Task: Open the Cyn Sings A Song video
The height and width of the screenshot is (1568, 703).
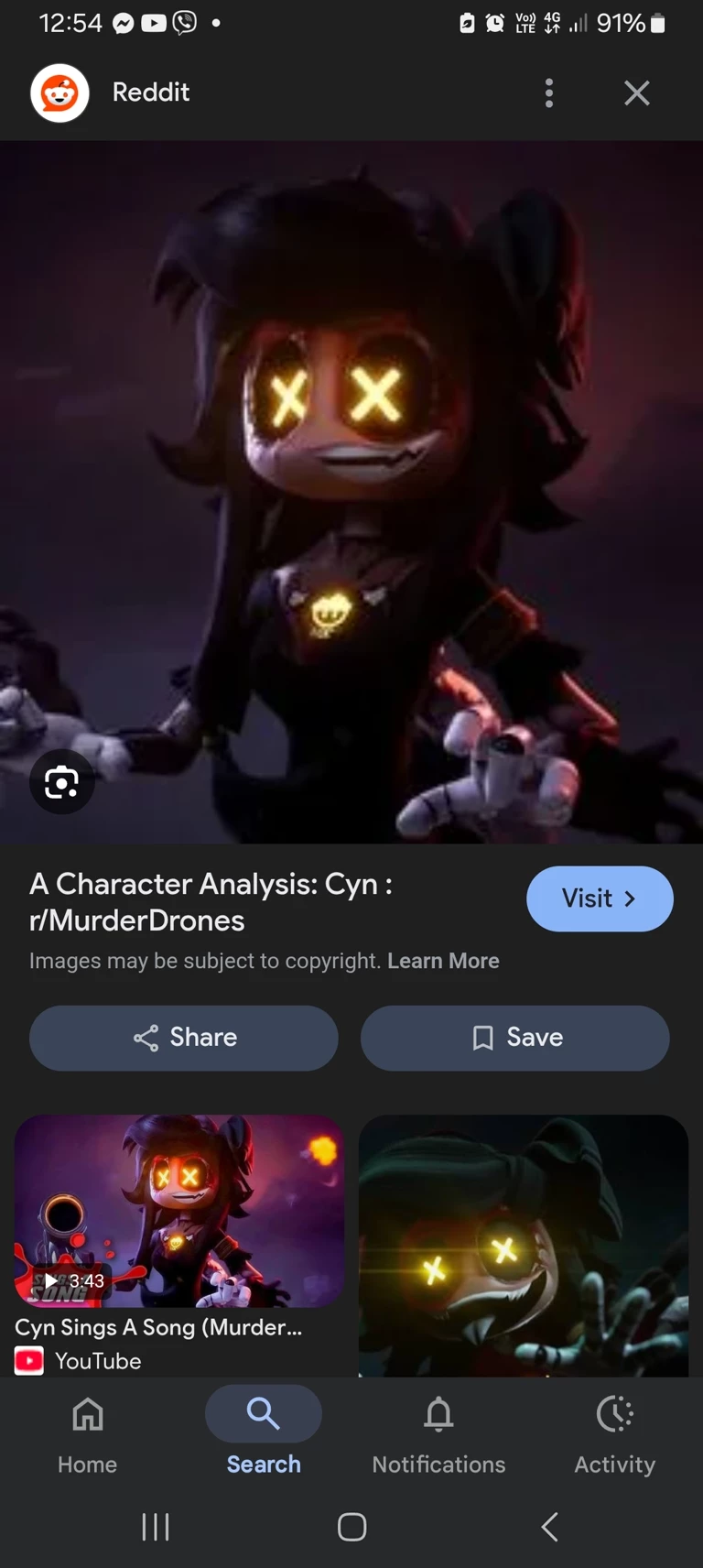Action: pos(179,1211)
